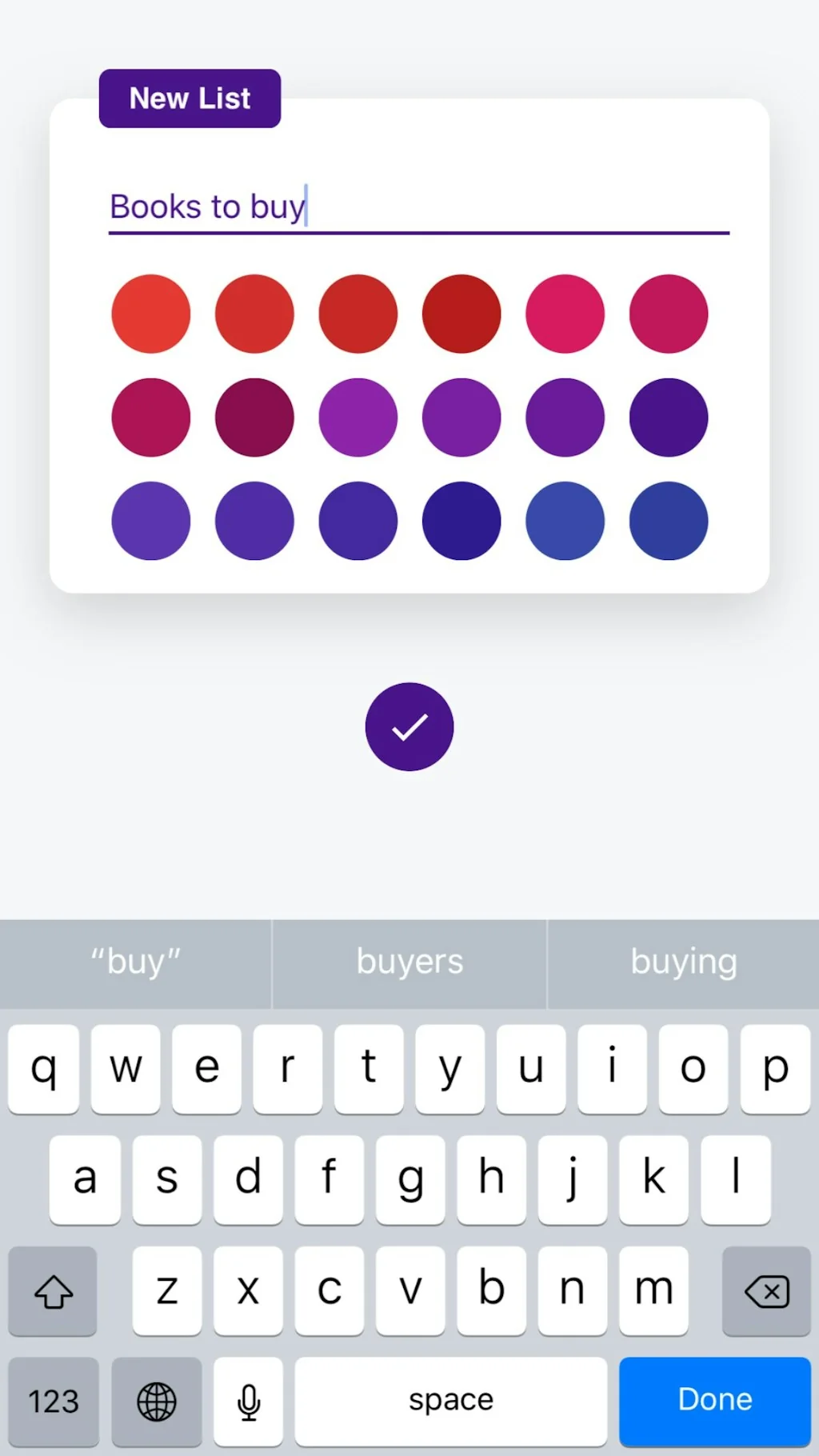This screenshot has height=1456, width=819.
Task: Tap the letter q key
Action: (x=44, y=1070)
